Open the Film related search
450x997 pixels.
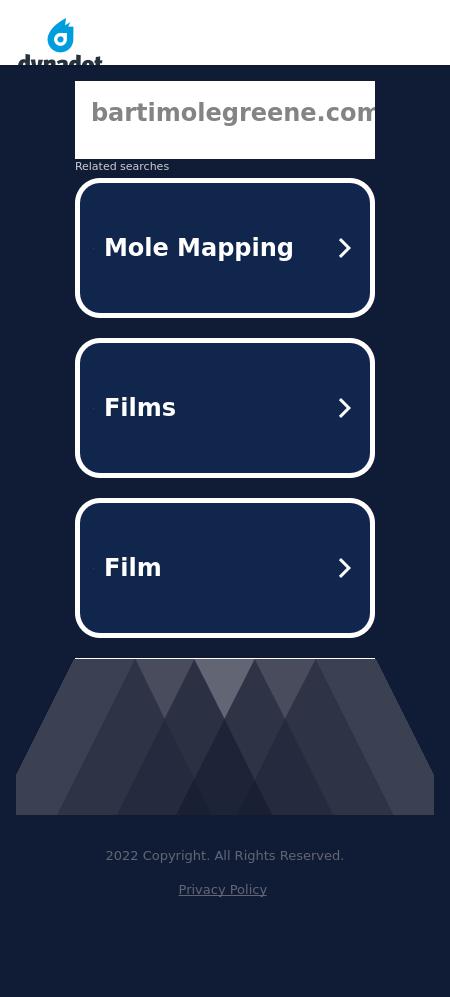(224, 568)
